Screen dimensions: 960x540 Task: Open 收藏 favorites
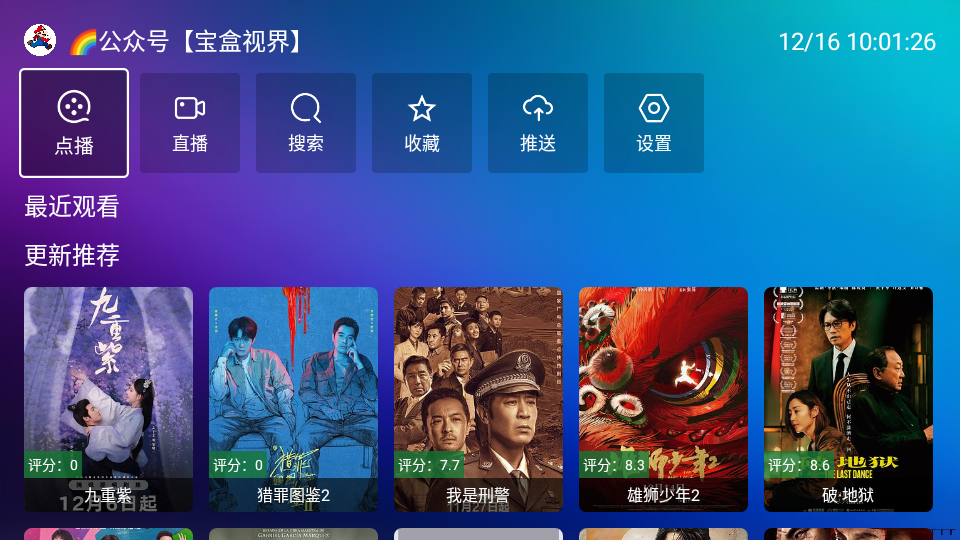pyautogui.click(x=422, y=123)
